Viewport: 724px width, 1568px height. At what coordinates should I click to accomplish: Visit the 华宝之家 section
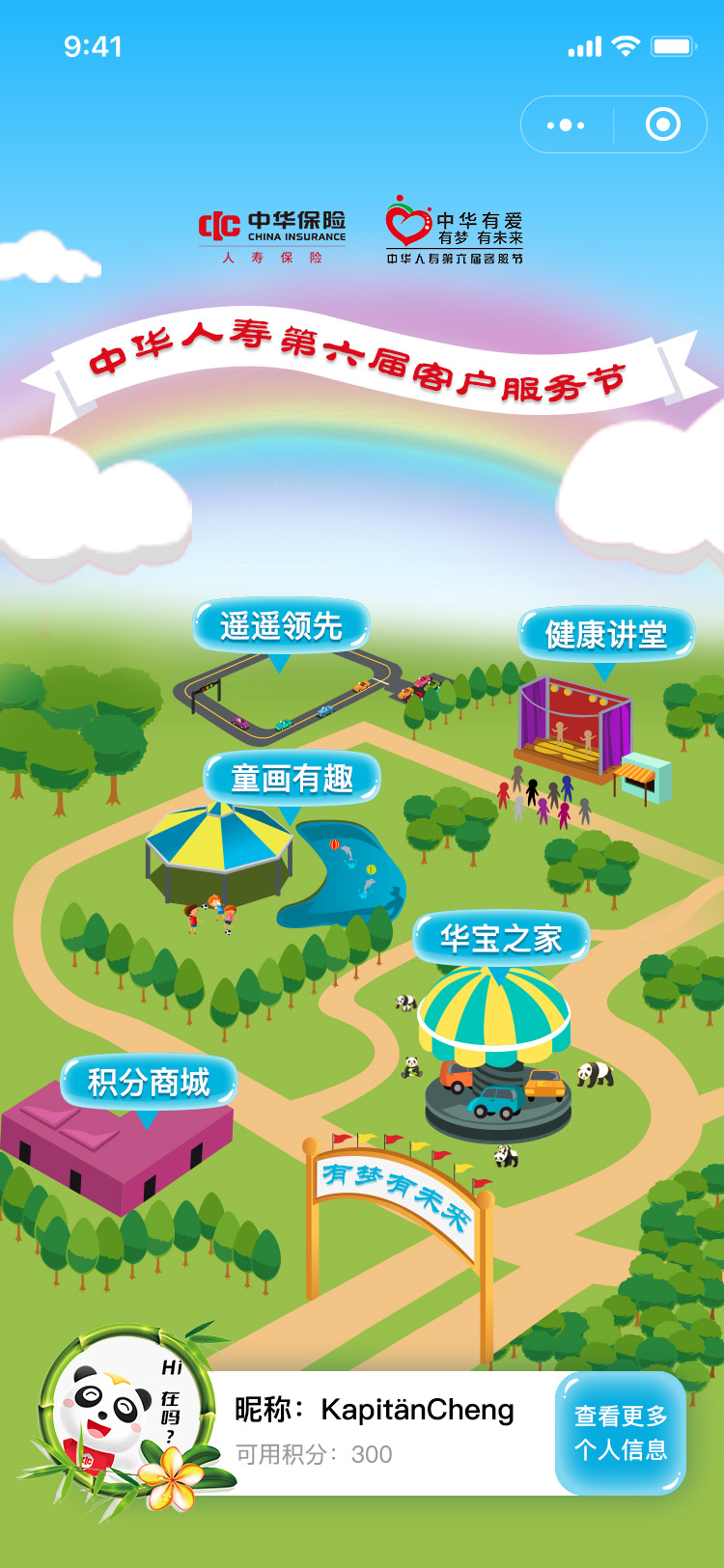(500, 938)
